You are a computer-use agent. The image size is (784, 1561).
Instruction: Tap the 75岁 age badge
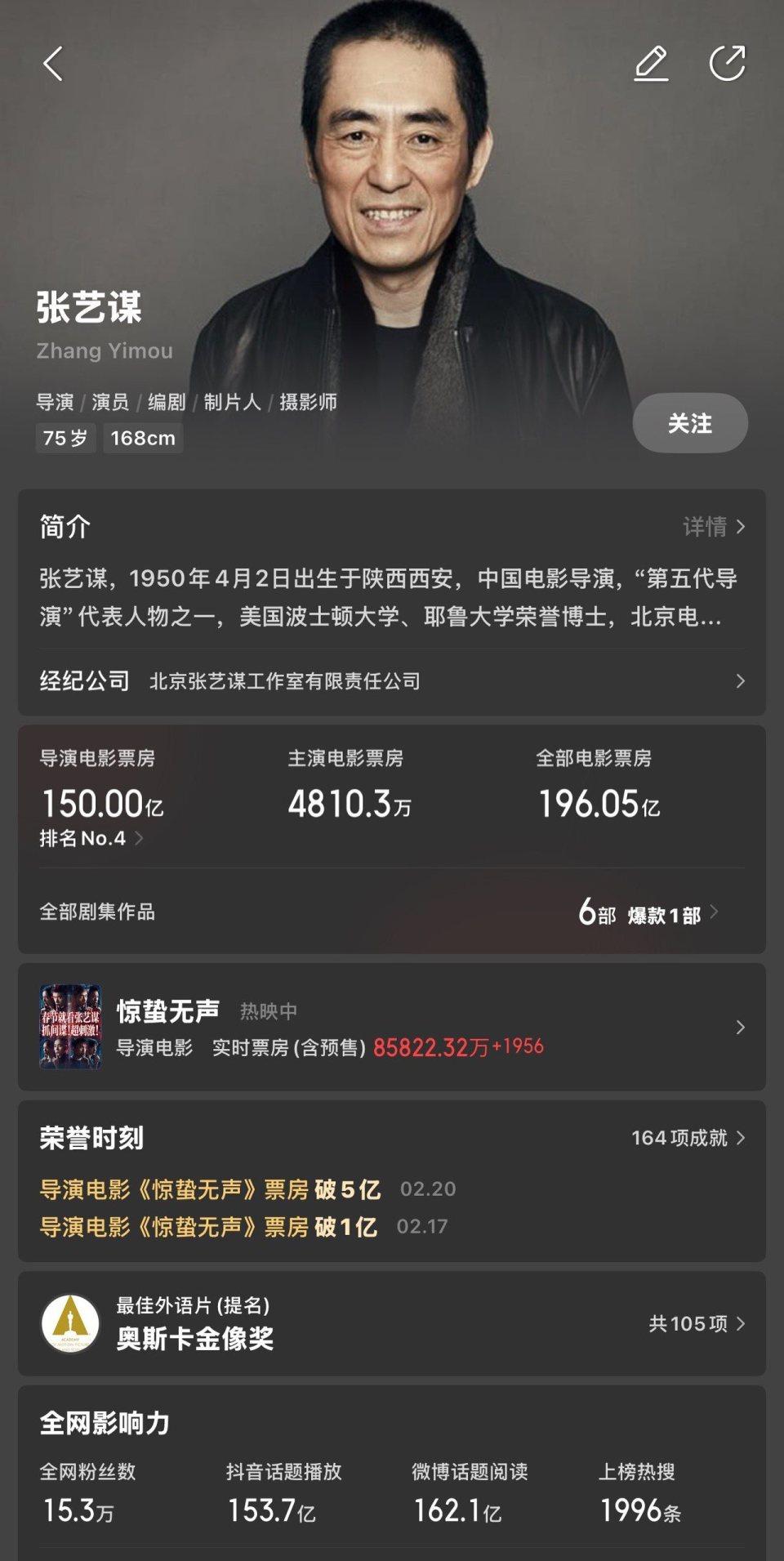64,439
